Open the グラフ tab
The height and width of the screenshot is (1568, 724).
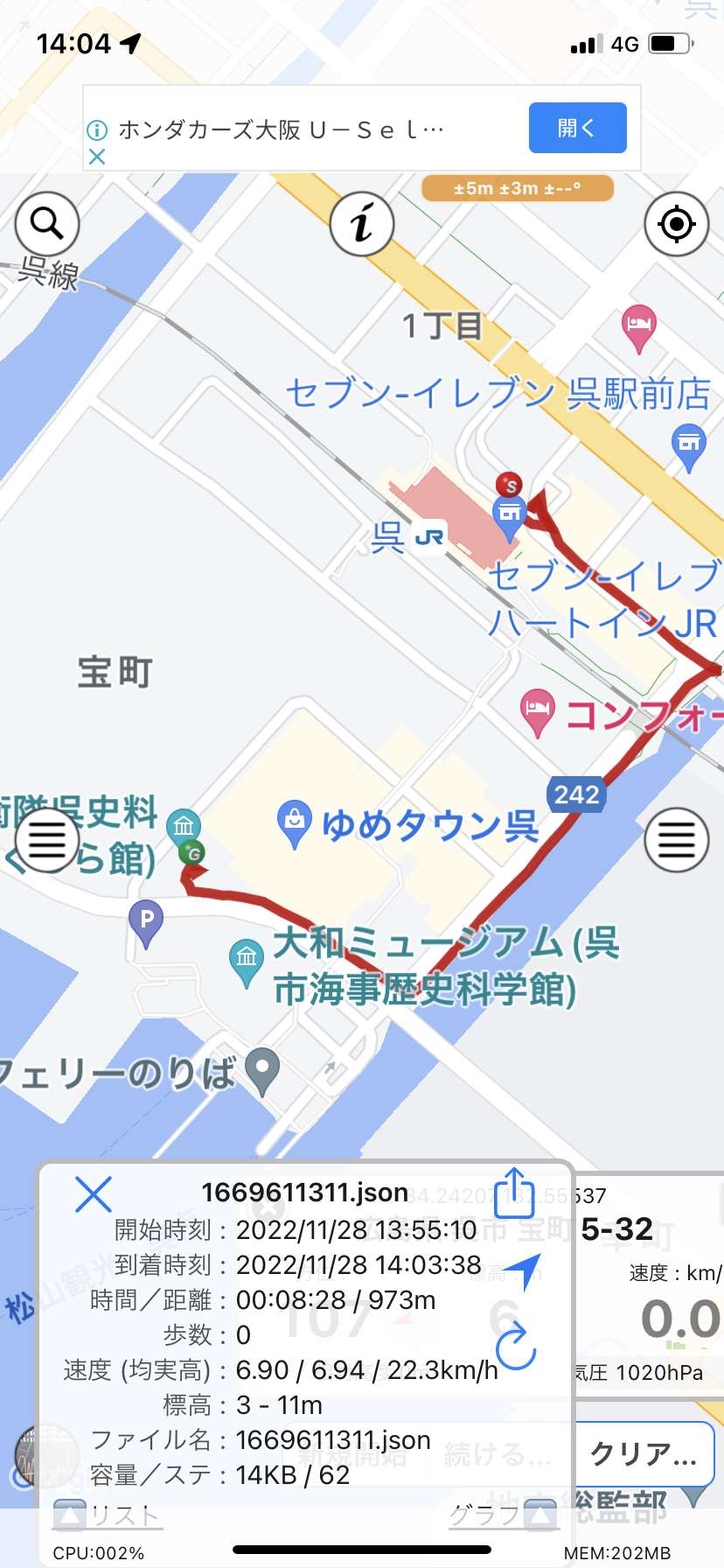pos(503,1514)
